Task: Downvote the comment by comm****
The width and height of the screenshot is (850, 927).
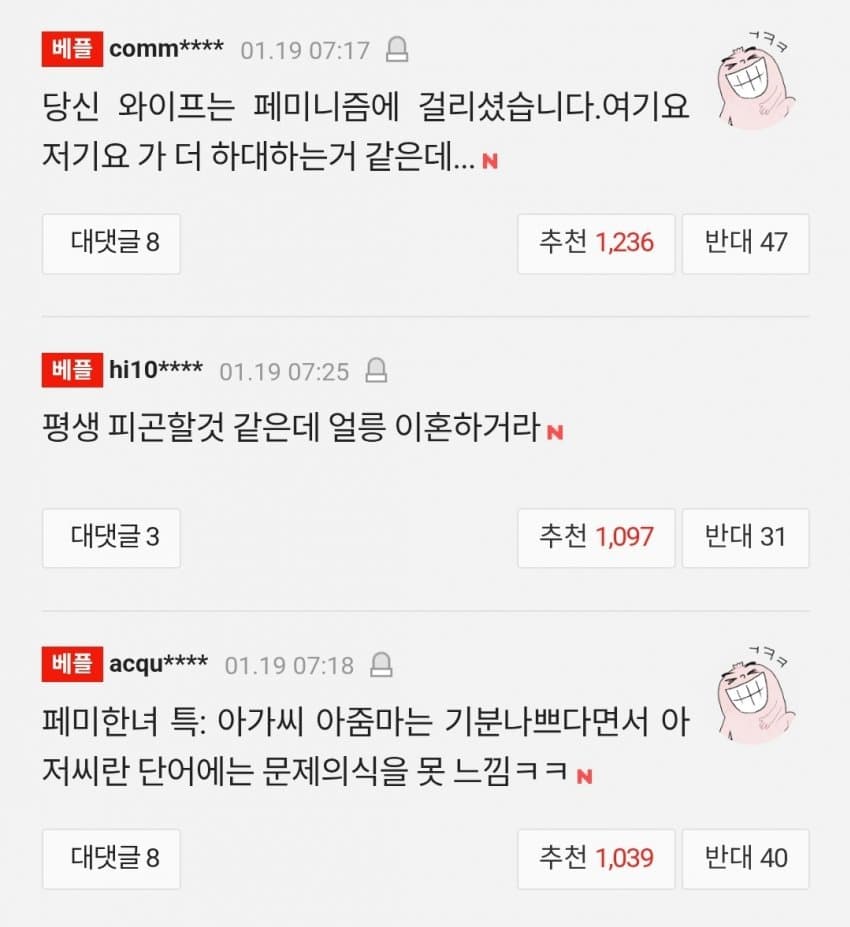Action: [x=746, y=243]
